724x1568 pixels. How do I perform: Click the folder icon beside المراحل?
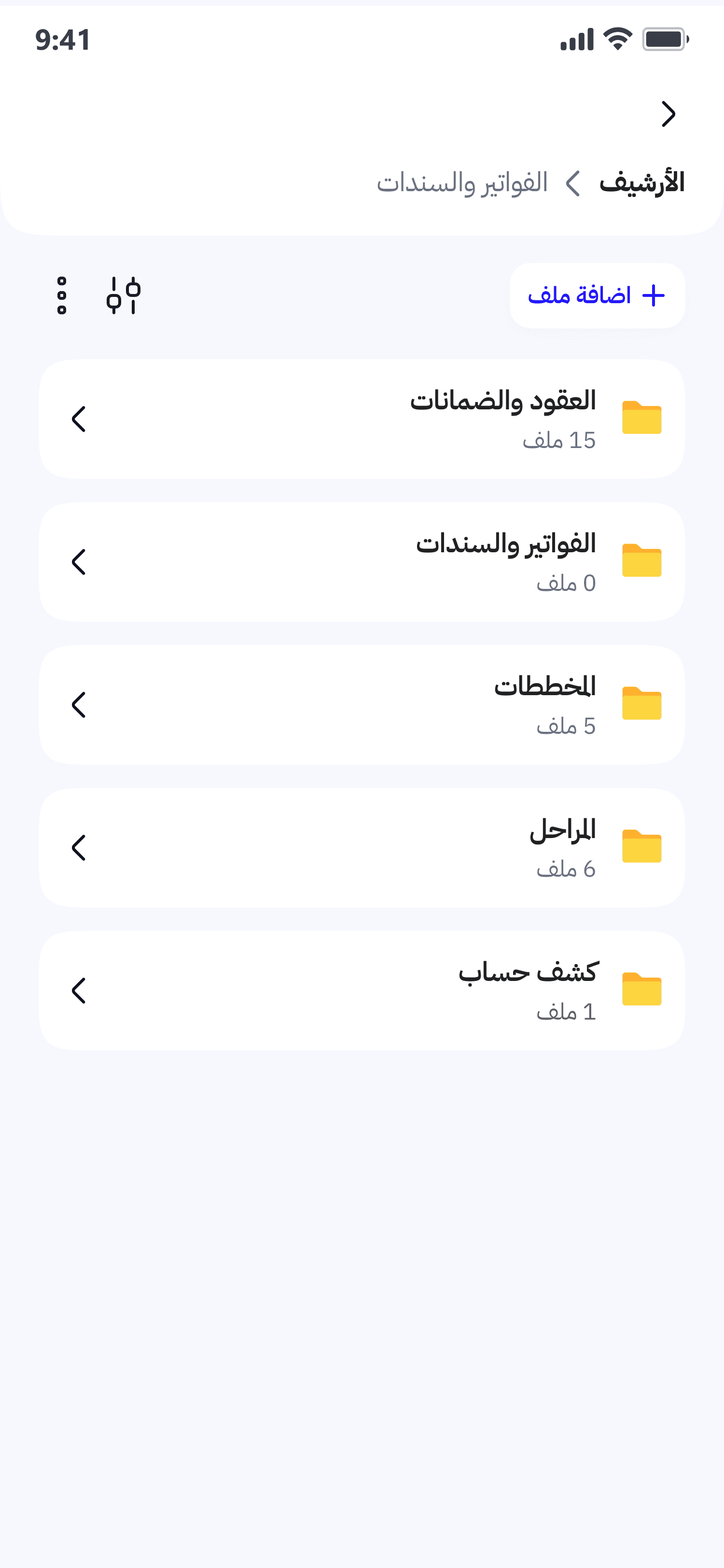pyautogui.click(x=642, y=847)
